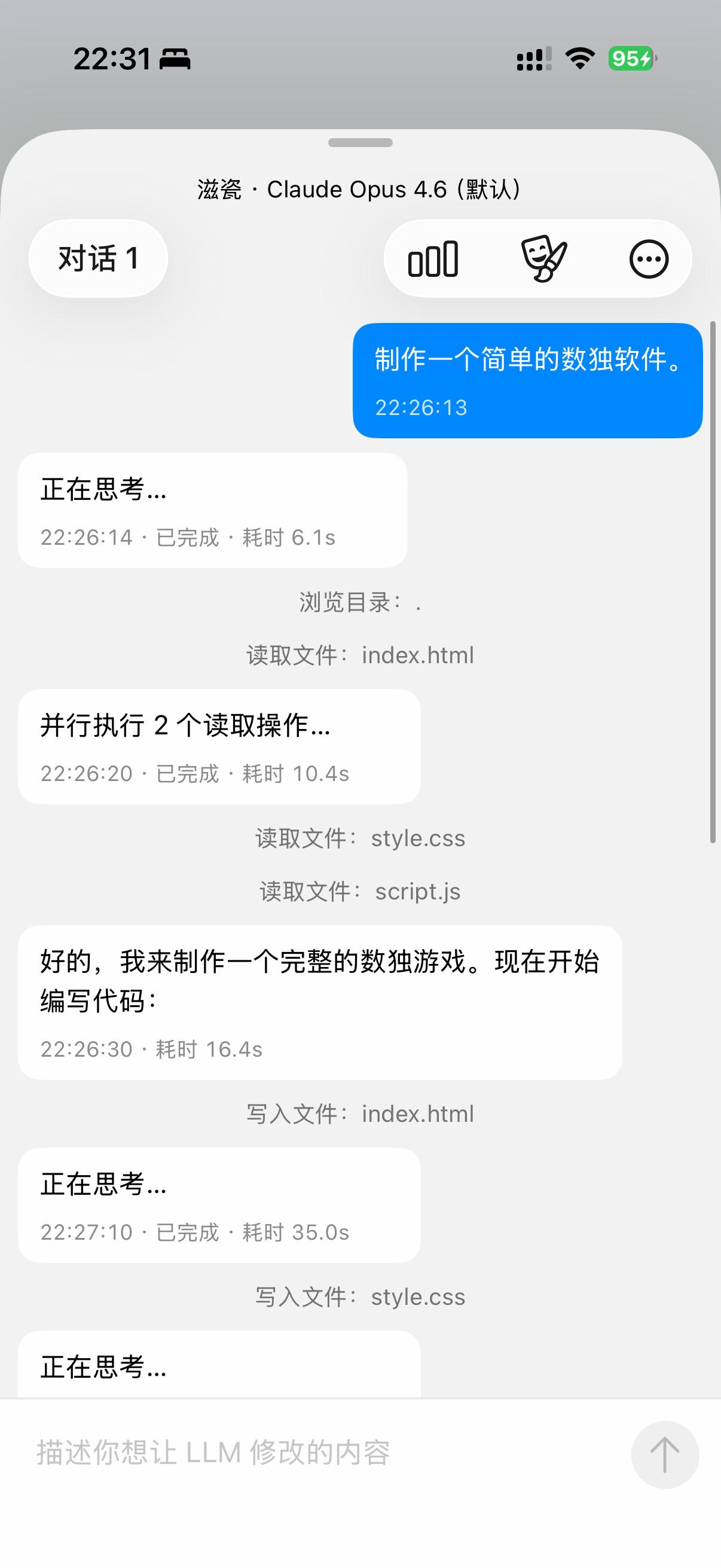
Task: Open the bar chart statistics icon
Action: [433, 259]
